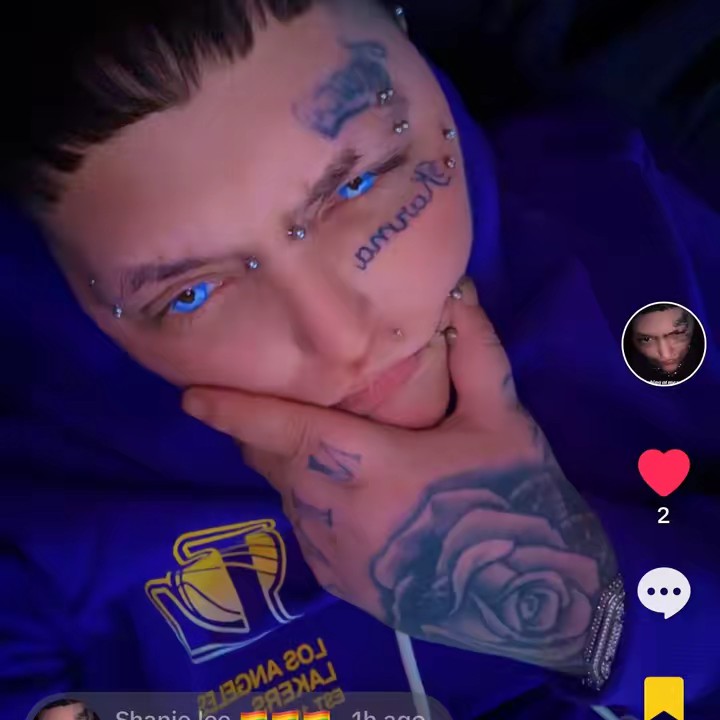Open the comments speech bubble

(664, 593)
